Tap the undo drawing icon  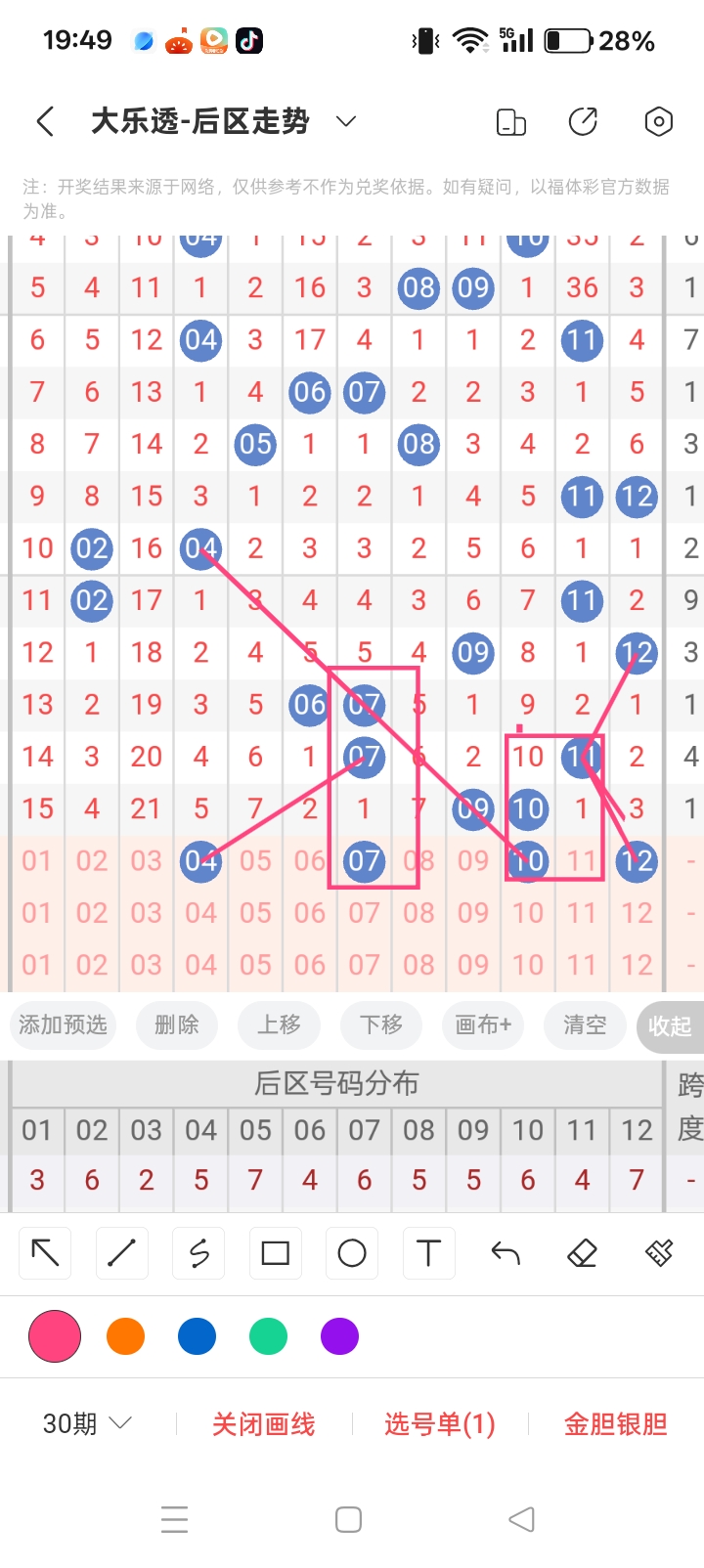pos(505,1252)
